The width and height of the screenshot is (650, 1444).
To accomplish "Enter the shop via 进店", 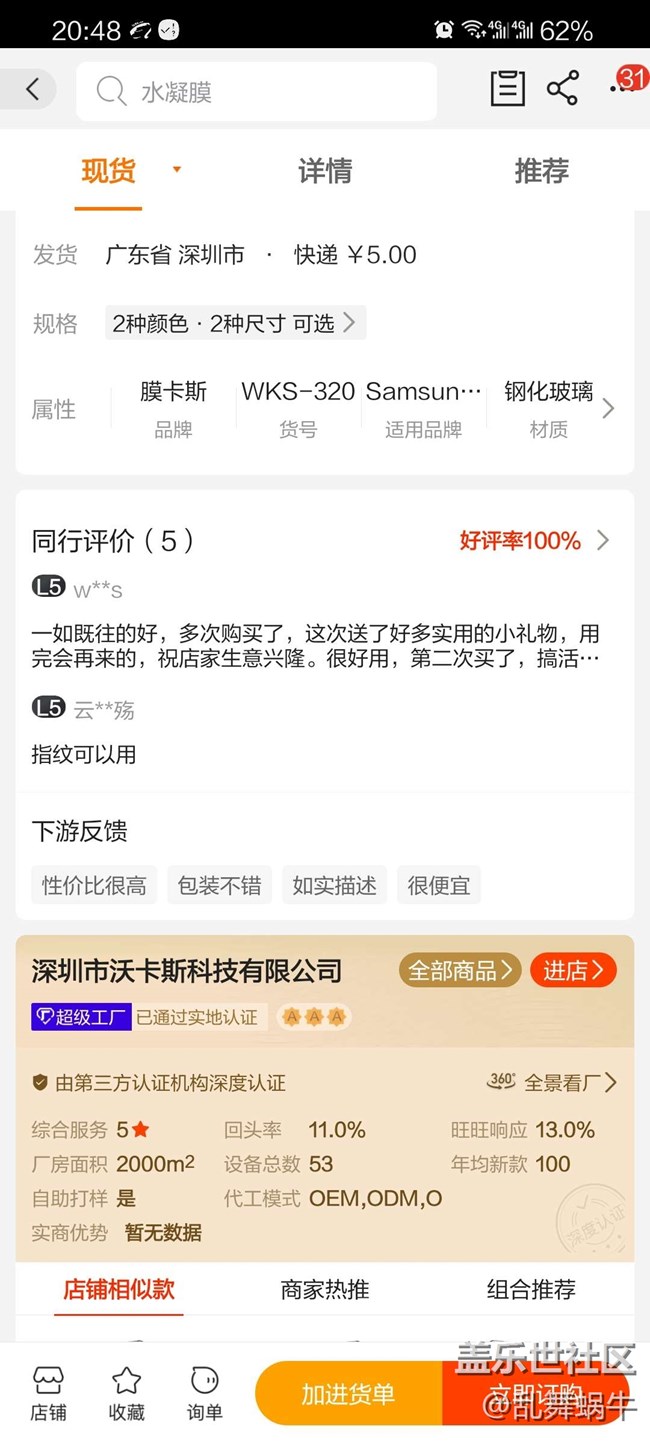I will click(x=573, y=970).
